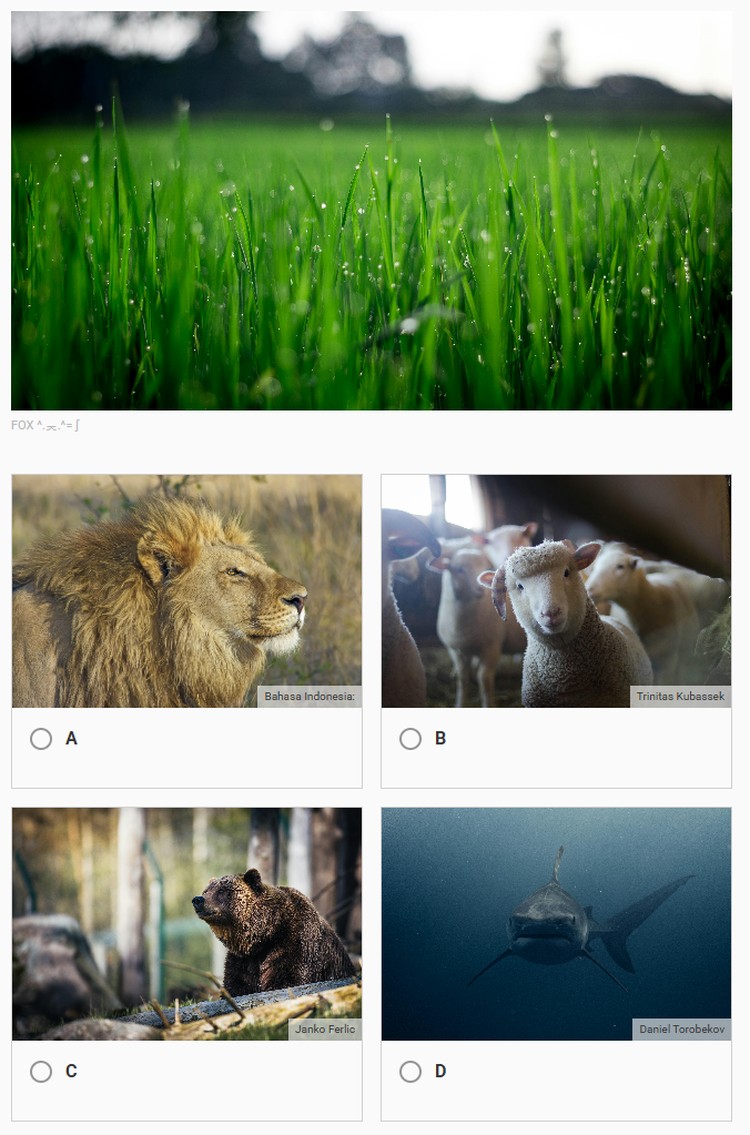Select radio option B
The height and width of the screenshot is (1135, 750).
(410, 739)
